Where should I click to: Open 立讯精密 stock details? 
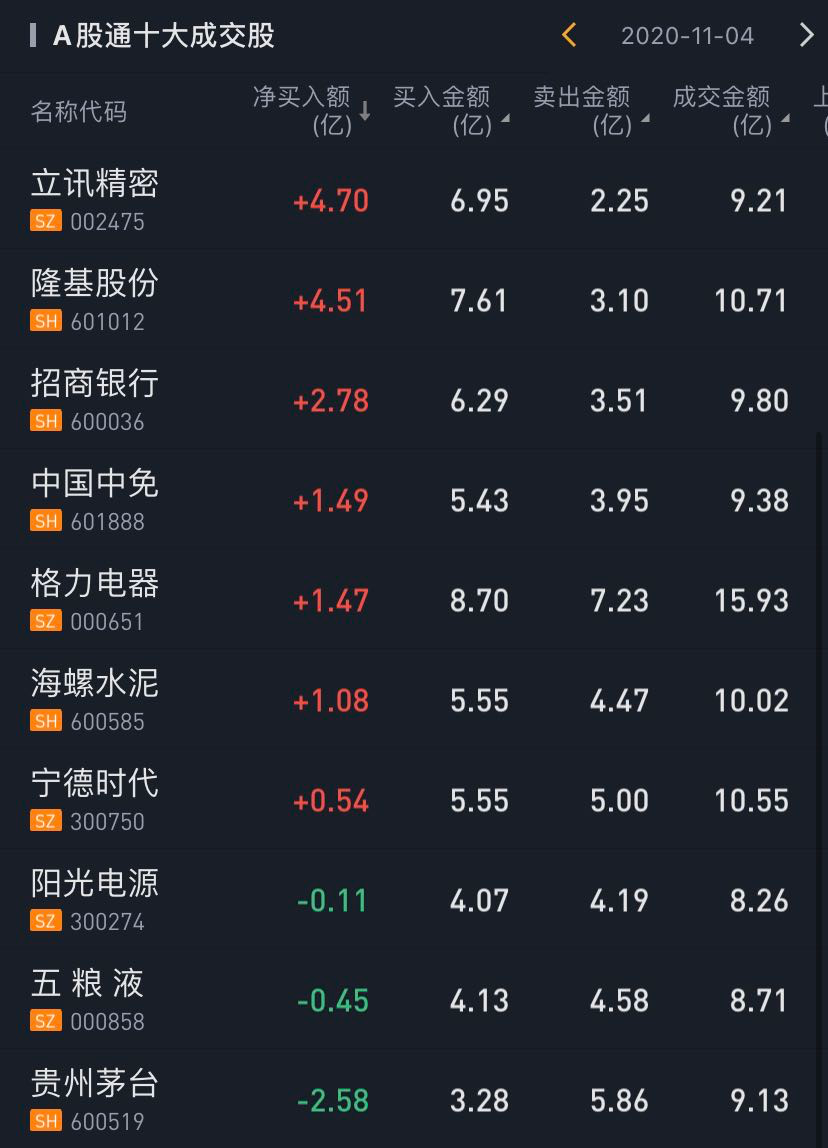click(95, 199)
